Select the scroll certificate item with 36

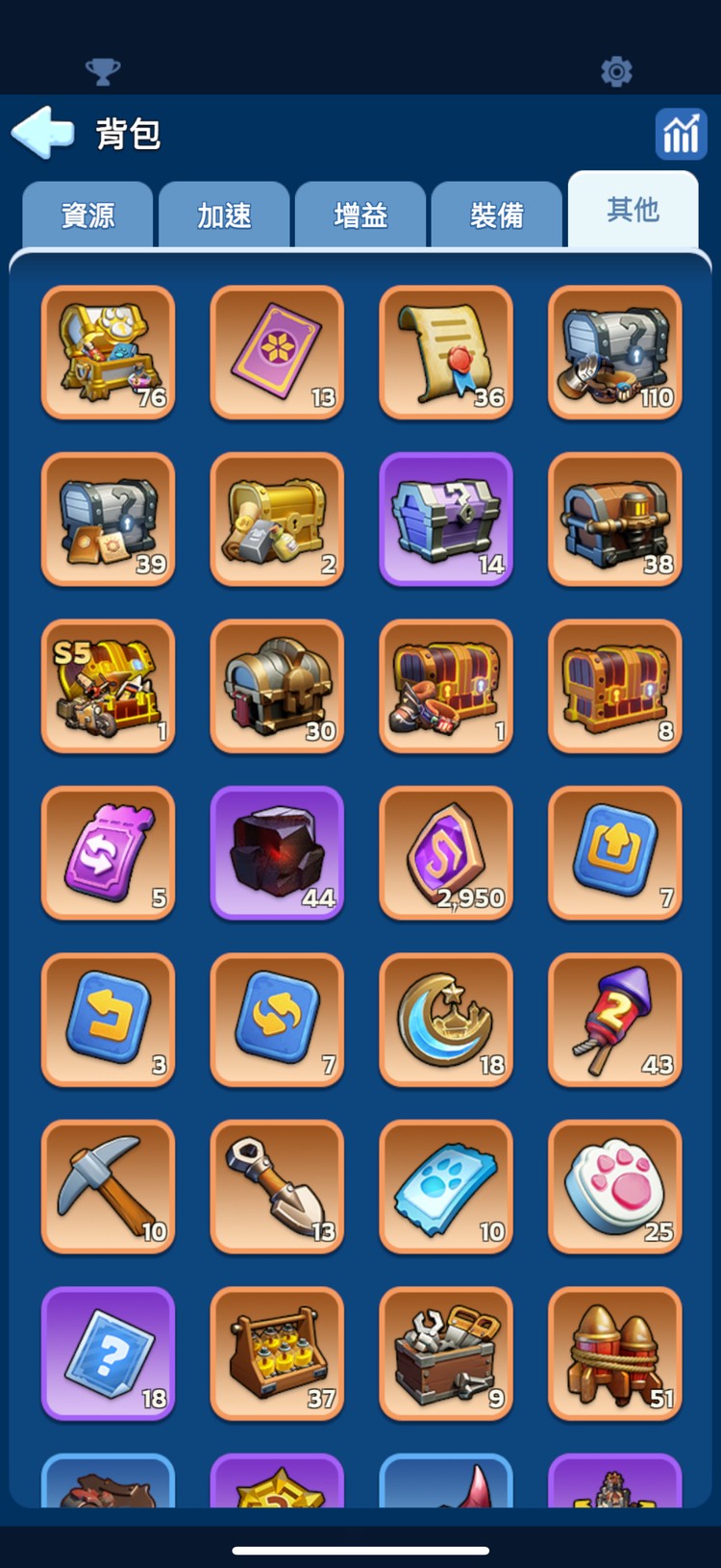(446, 352)
